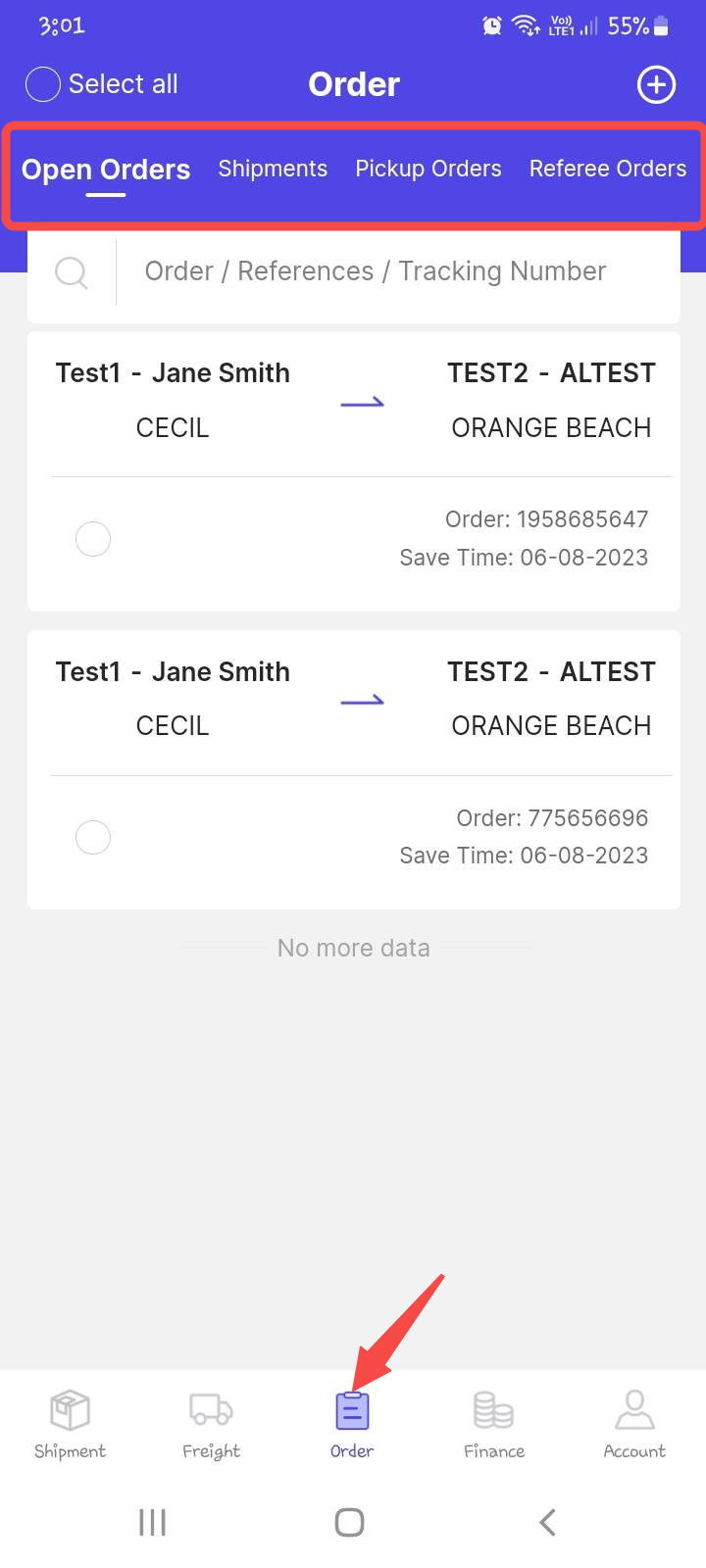Select the circle for order 775656696
This screenshot has height=1568, width=706.
click(93, 838)
